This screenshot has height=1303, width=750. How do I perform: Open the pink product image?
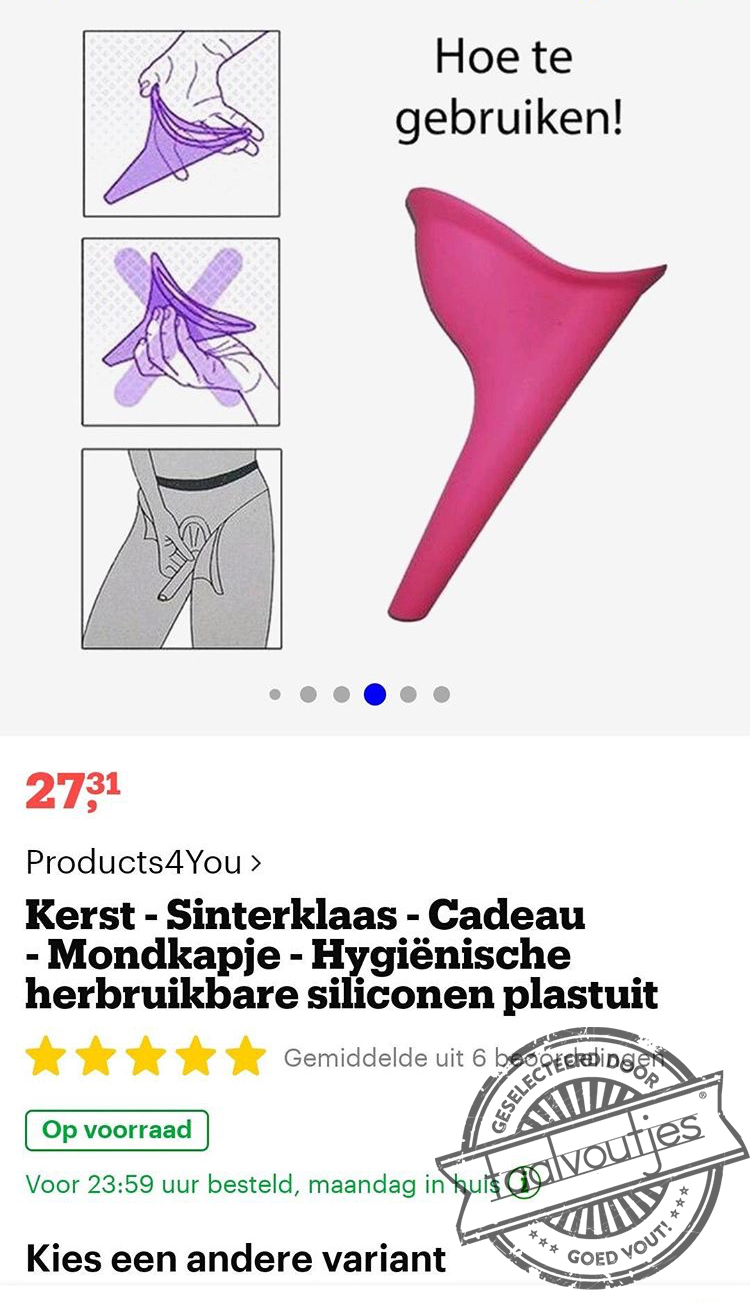point(520,390)
